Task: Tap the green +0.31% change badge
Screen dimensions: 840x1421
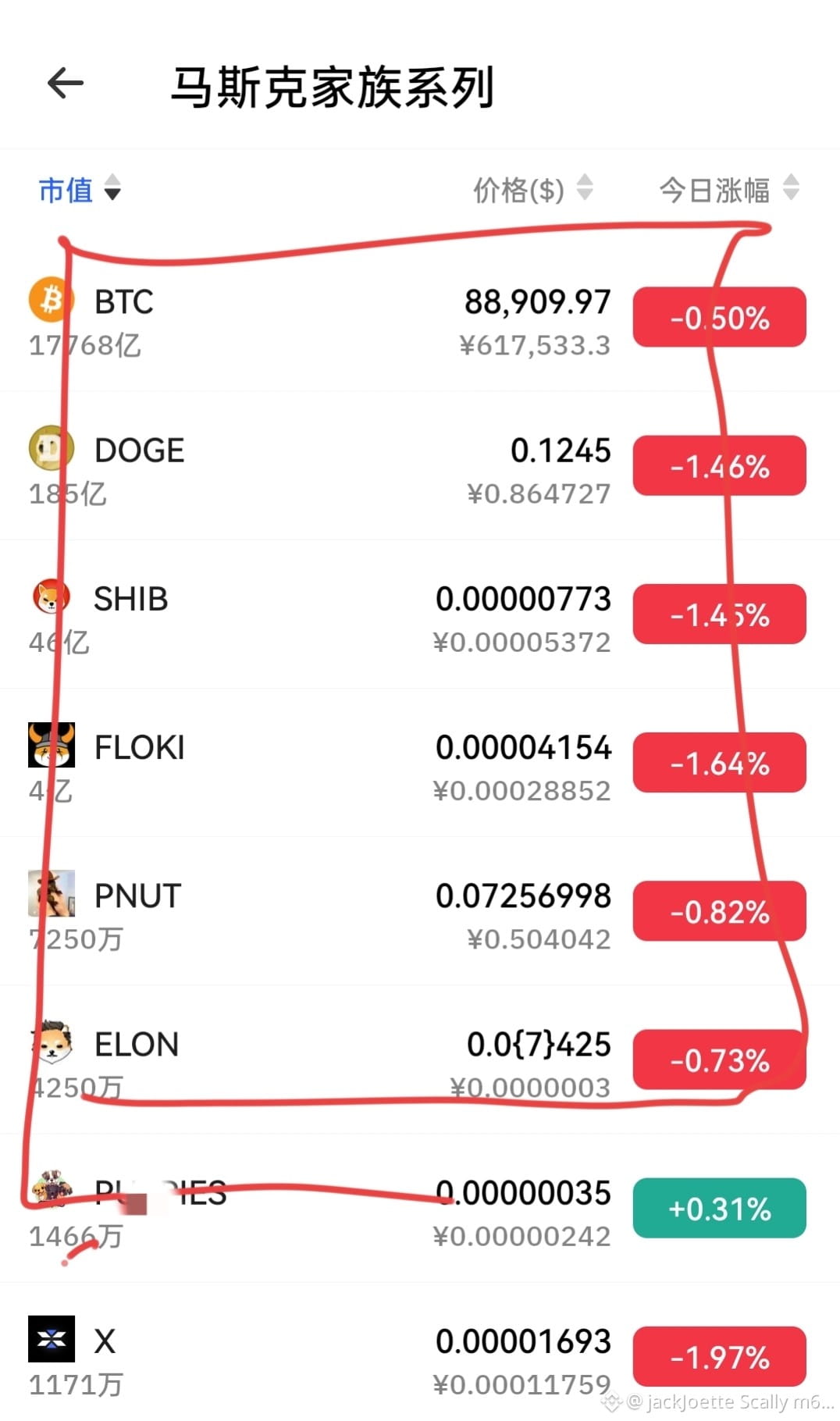Action: point(719,1209)
